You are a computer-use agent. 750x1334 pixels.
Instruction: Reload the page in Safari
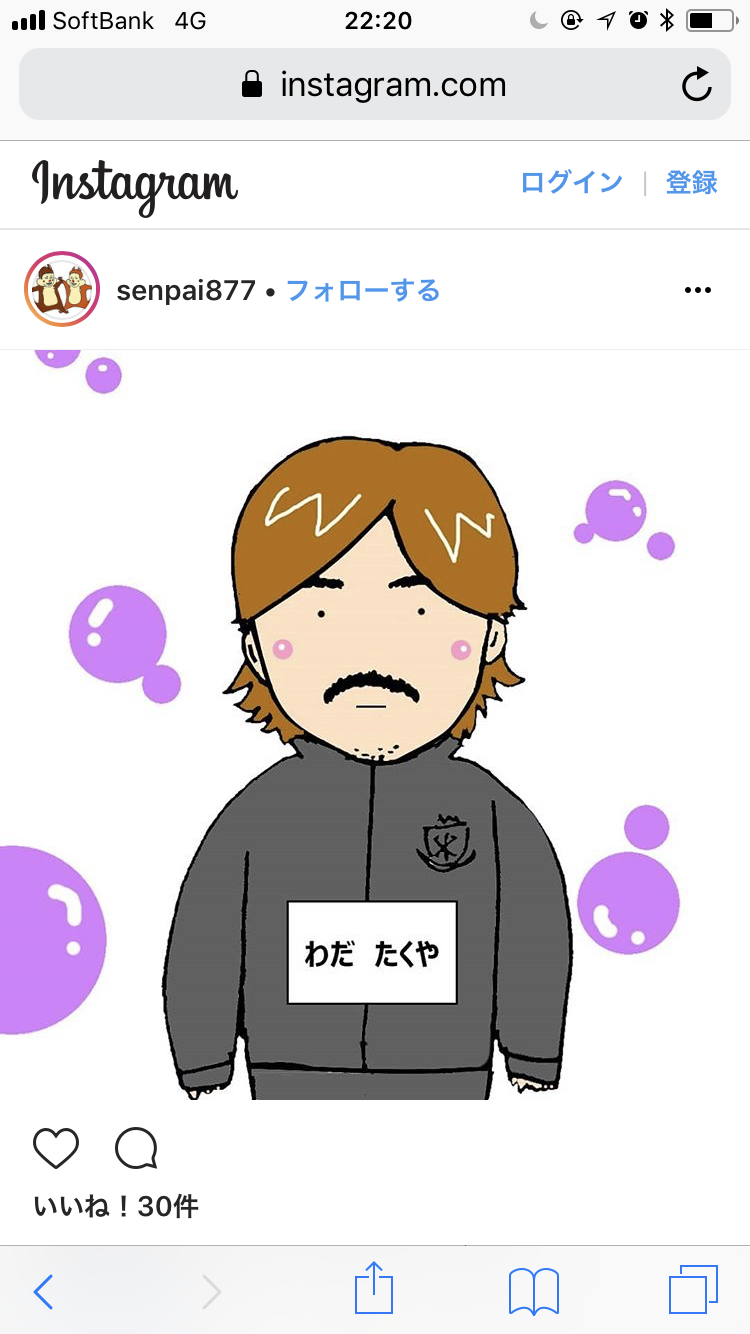(x=697, y=85)
